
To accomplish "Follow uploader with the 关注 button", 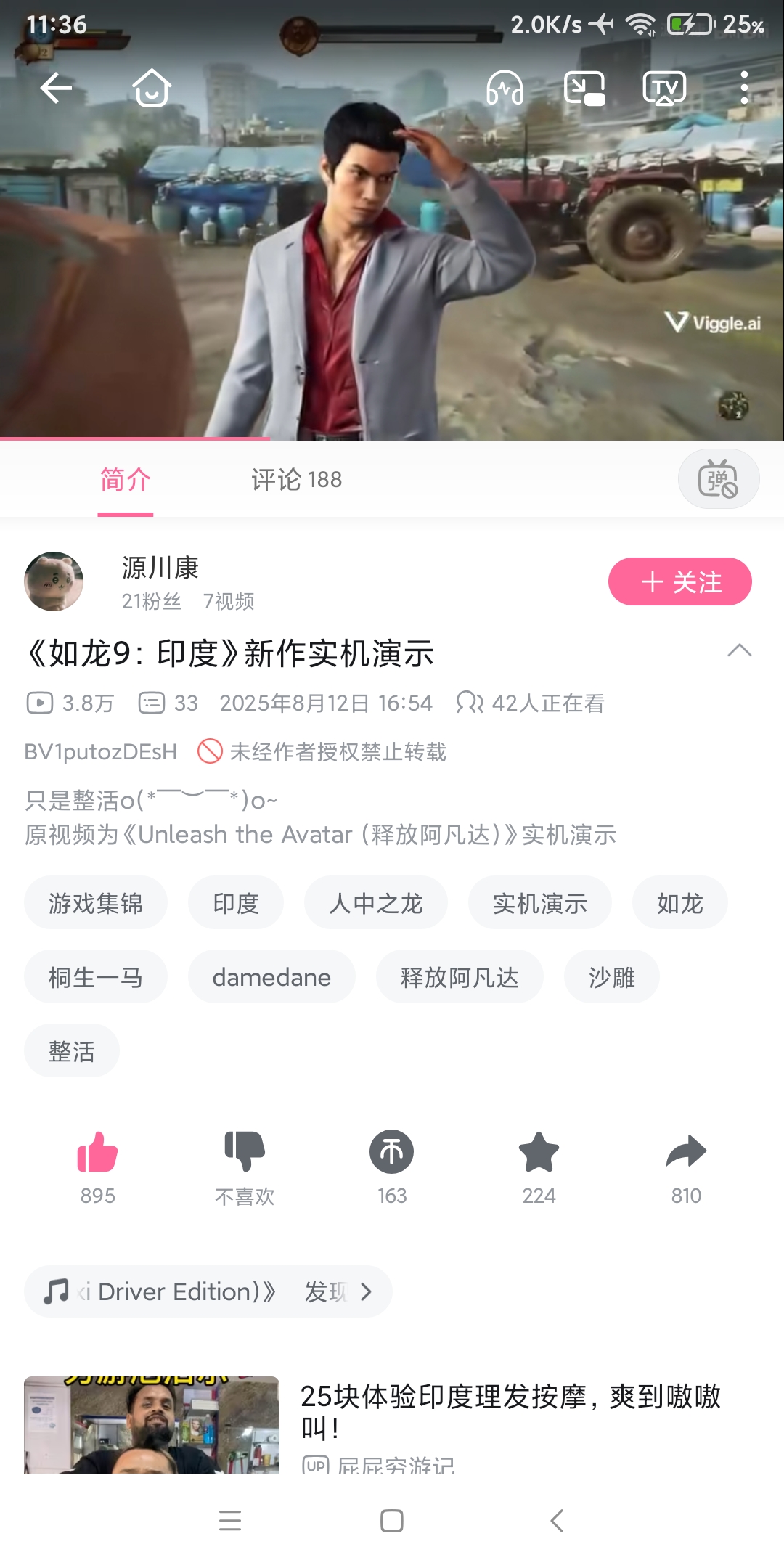I will (679, 581).
